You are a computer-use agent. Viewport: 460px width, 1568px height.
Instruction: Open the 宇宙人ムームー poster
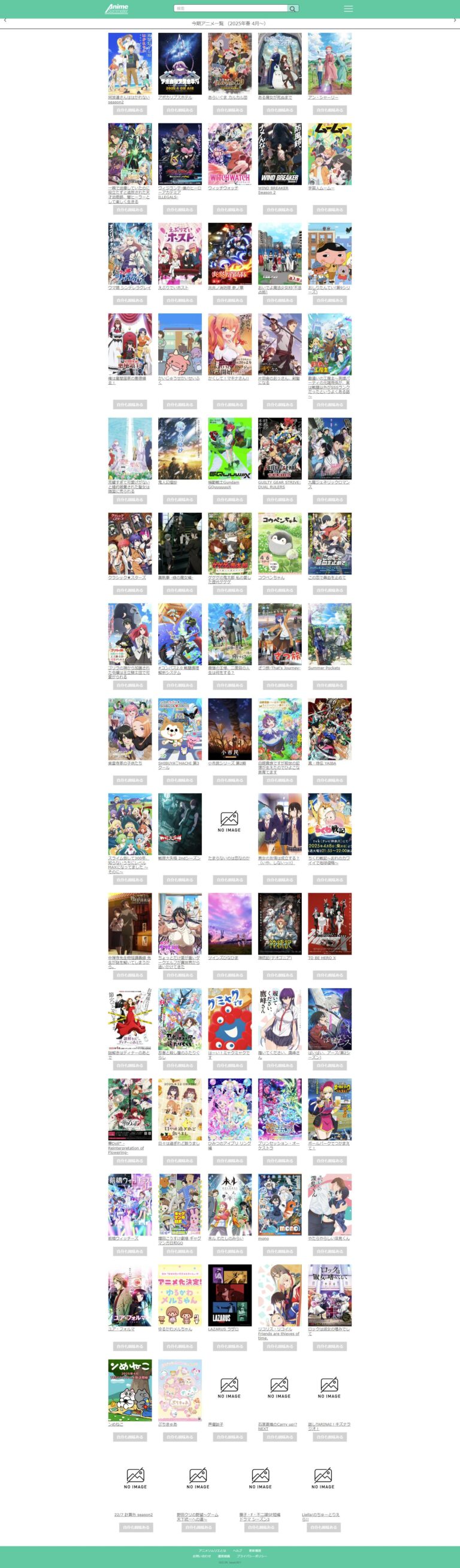click(329, 154)
